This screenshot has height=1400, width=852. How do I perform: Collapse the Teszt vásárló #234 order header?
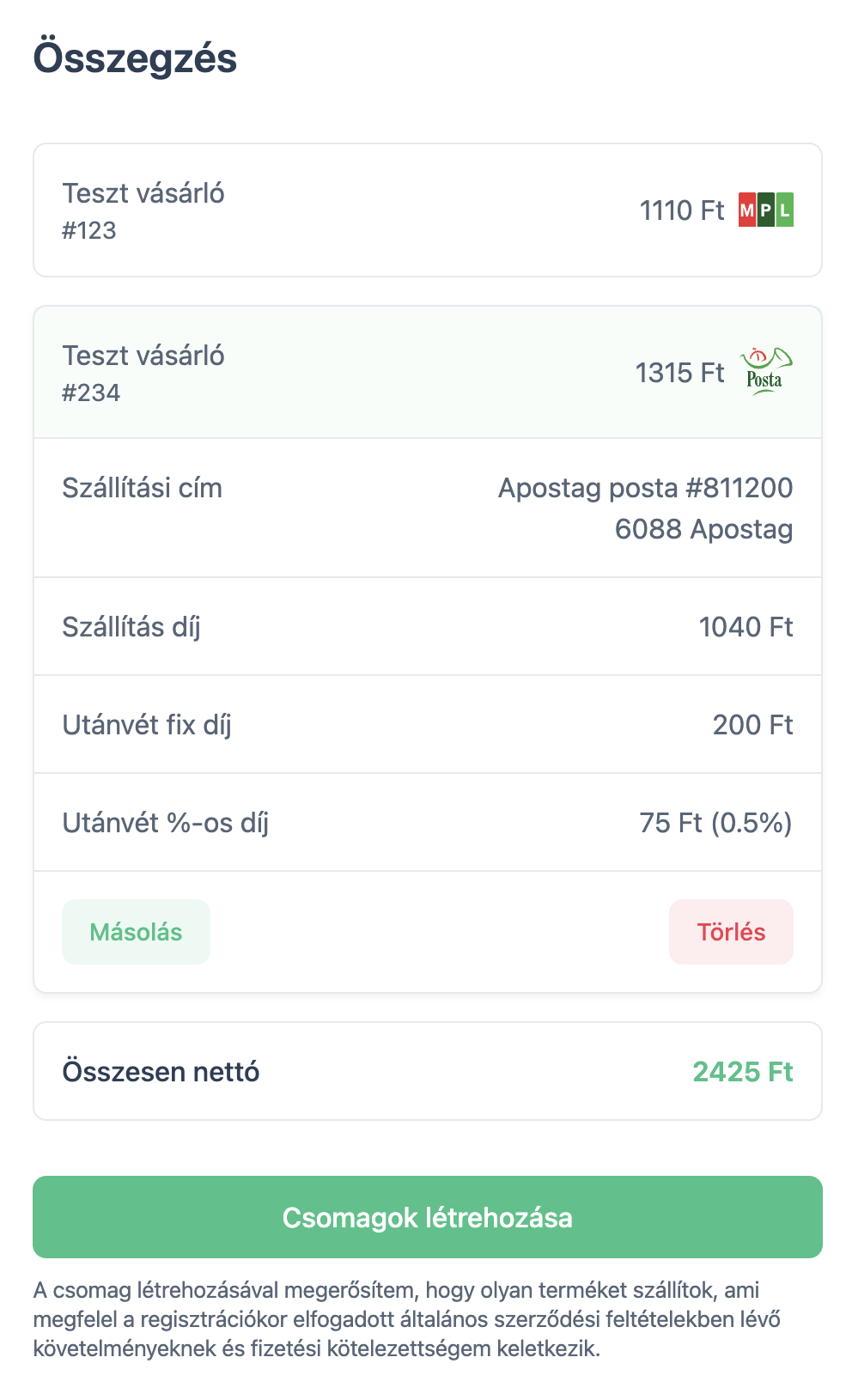click(427, 373)
